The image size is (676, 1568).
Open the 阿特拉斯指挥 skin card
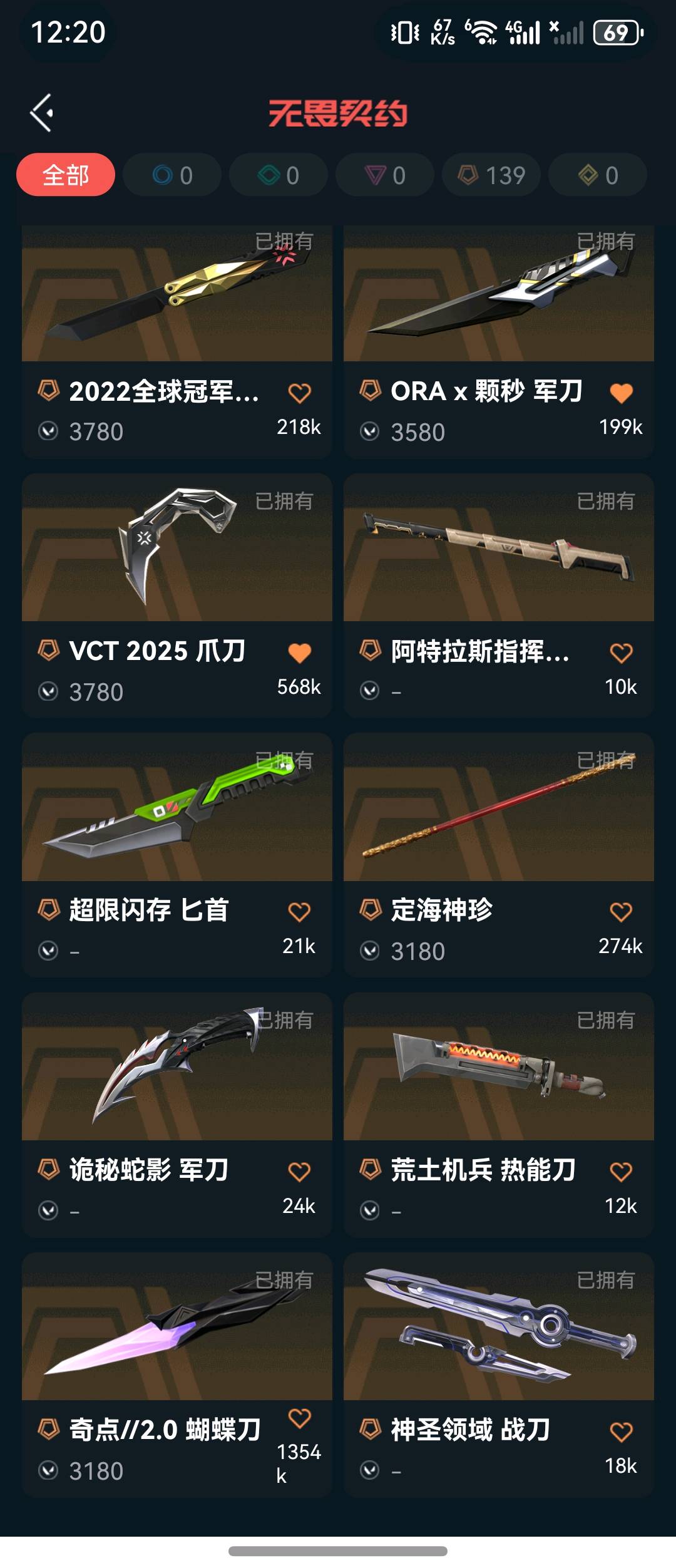tap(498, 548)
